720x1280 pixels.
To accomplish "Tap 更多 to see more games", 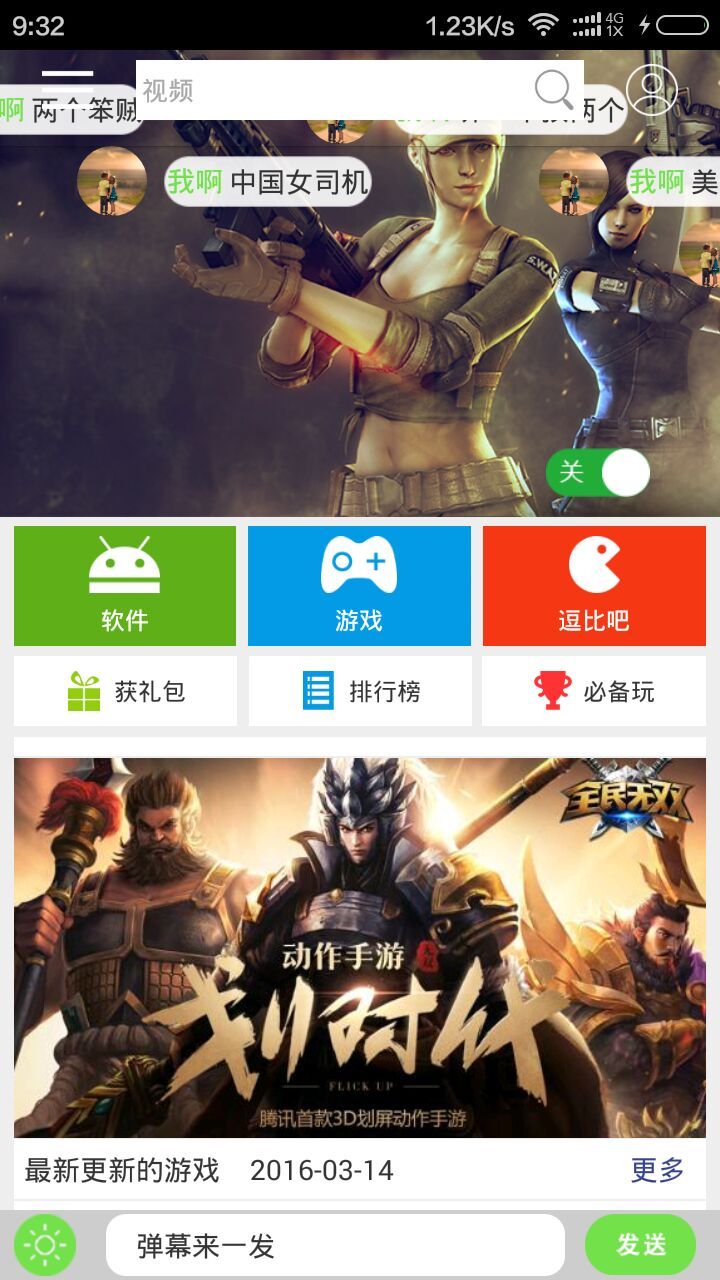I will 657,1170.
